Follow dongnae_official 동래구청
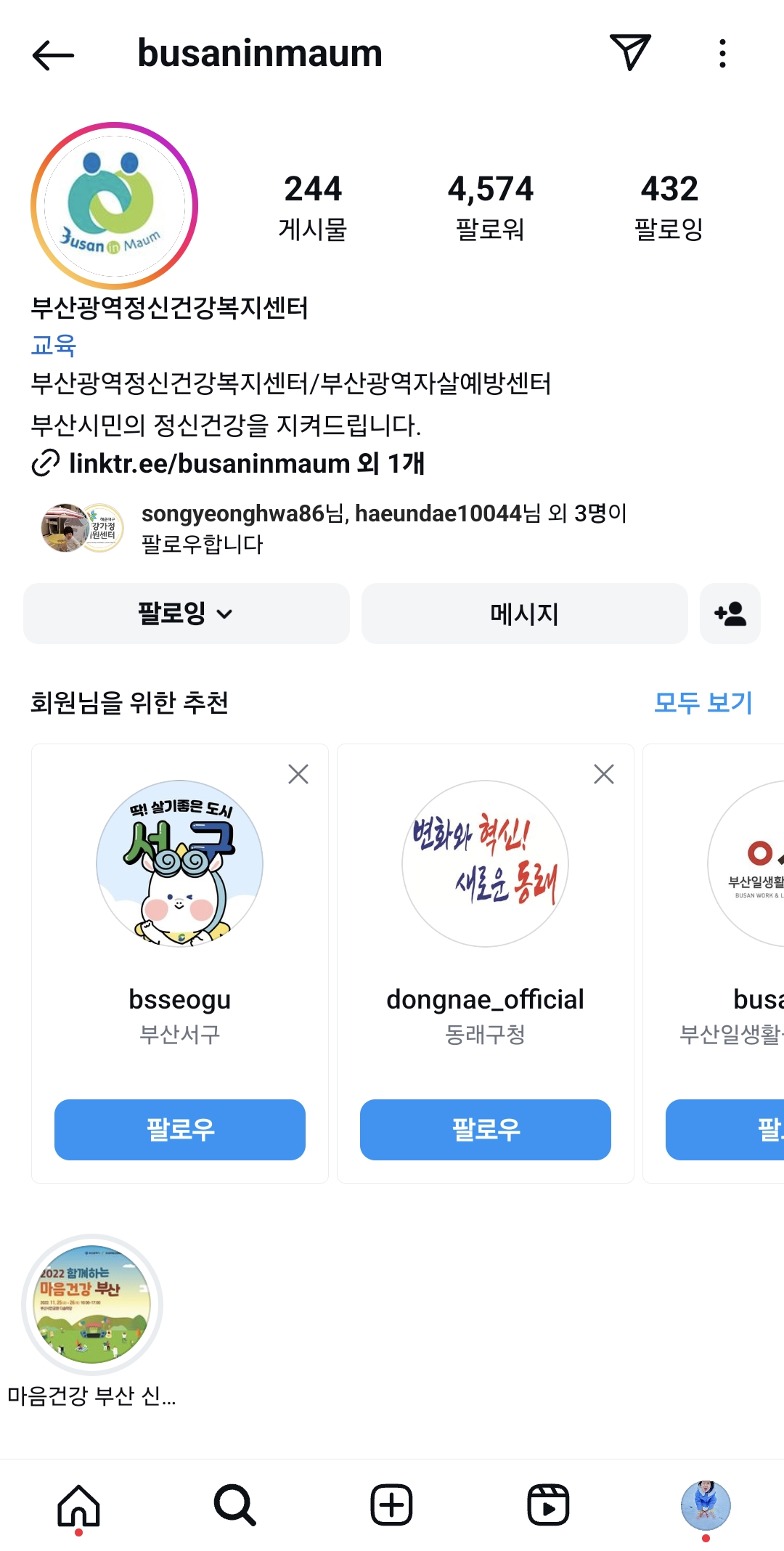The width and height of the screenshot is (784, 1551). click(485, 1129)
